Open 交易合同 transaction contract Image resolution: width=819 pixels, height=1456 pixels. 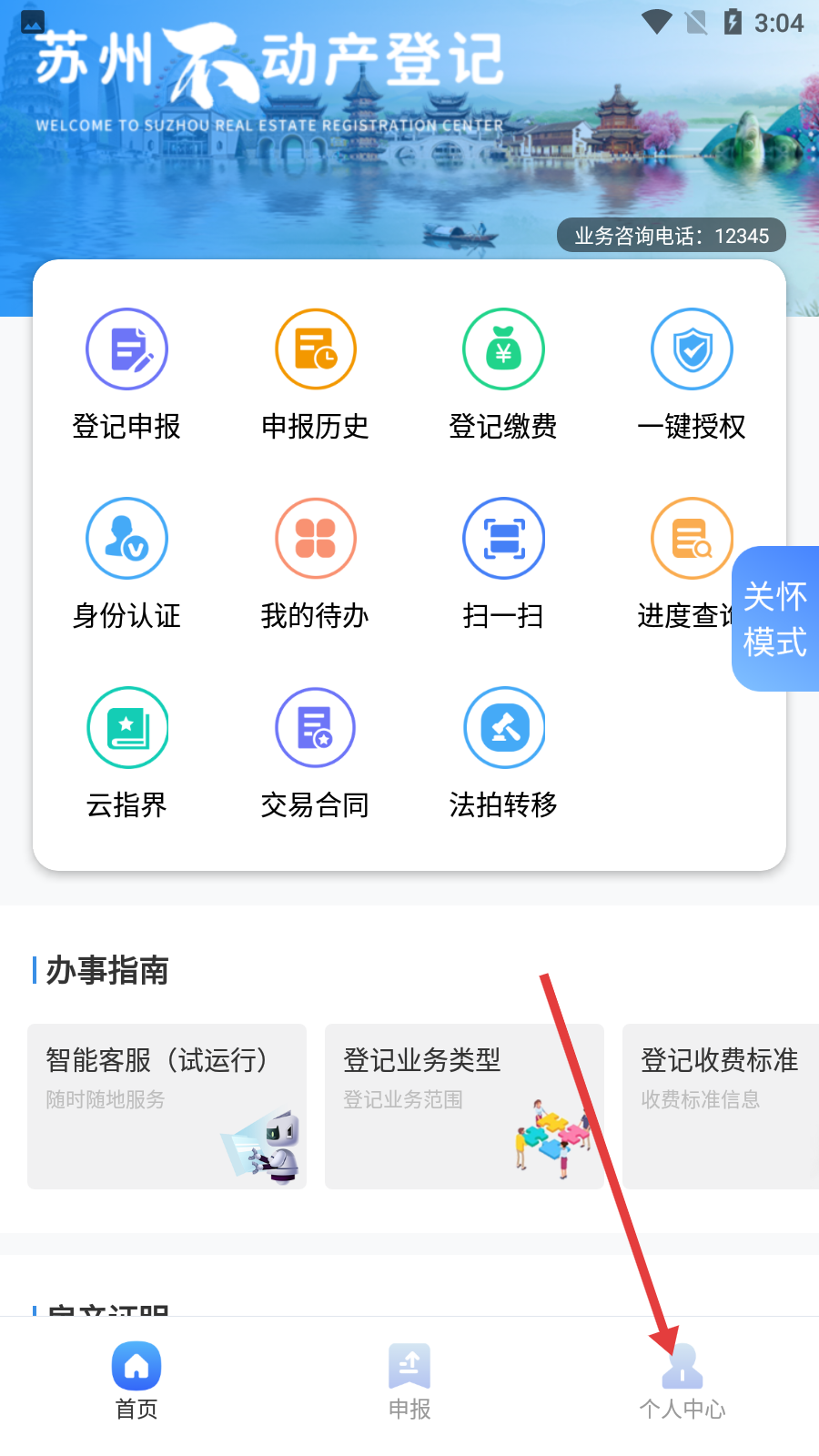(x=315, y=753)
